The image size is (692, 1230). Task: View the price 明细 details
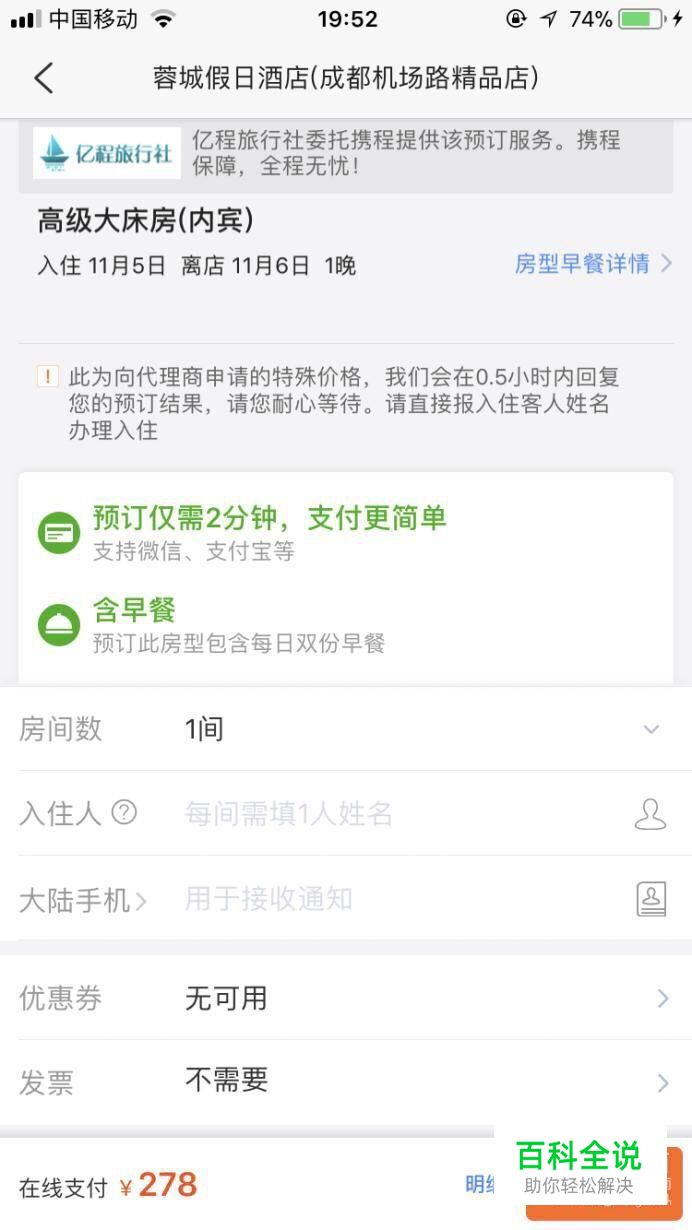pyautogui.click(x=480, y=1185)
